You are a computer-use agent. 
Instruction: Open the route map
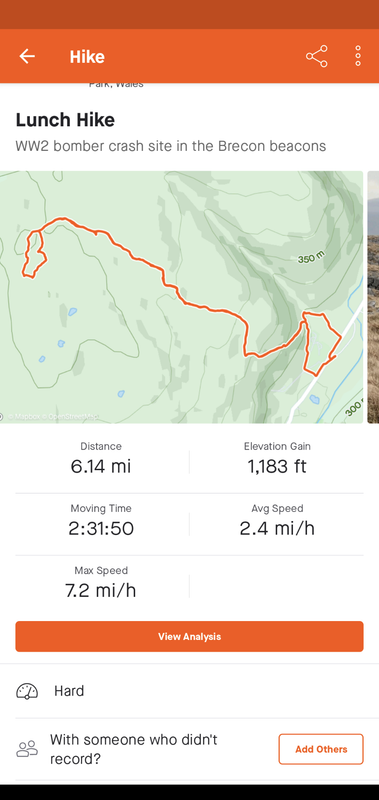(x=182, y=297)
